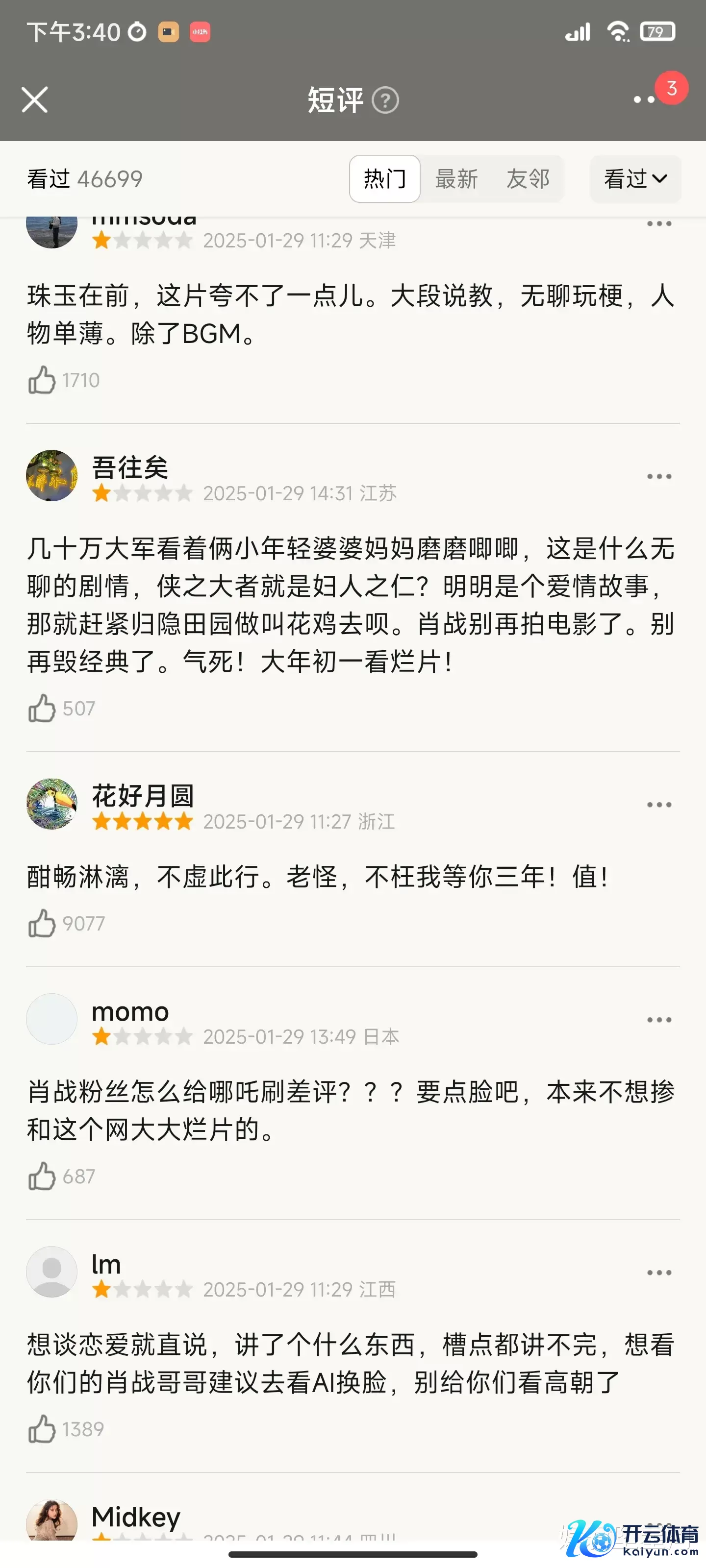Like lm's review
Image resolution: width=706 pixels, height=1568 pixels.
pyautogui.click(x=41, y=1429)
